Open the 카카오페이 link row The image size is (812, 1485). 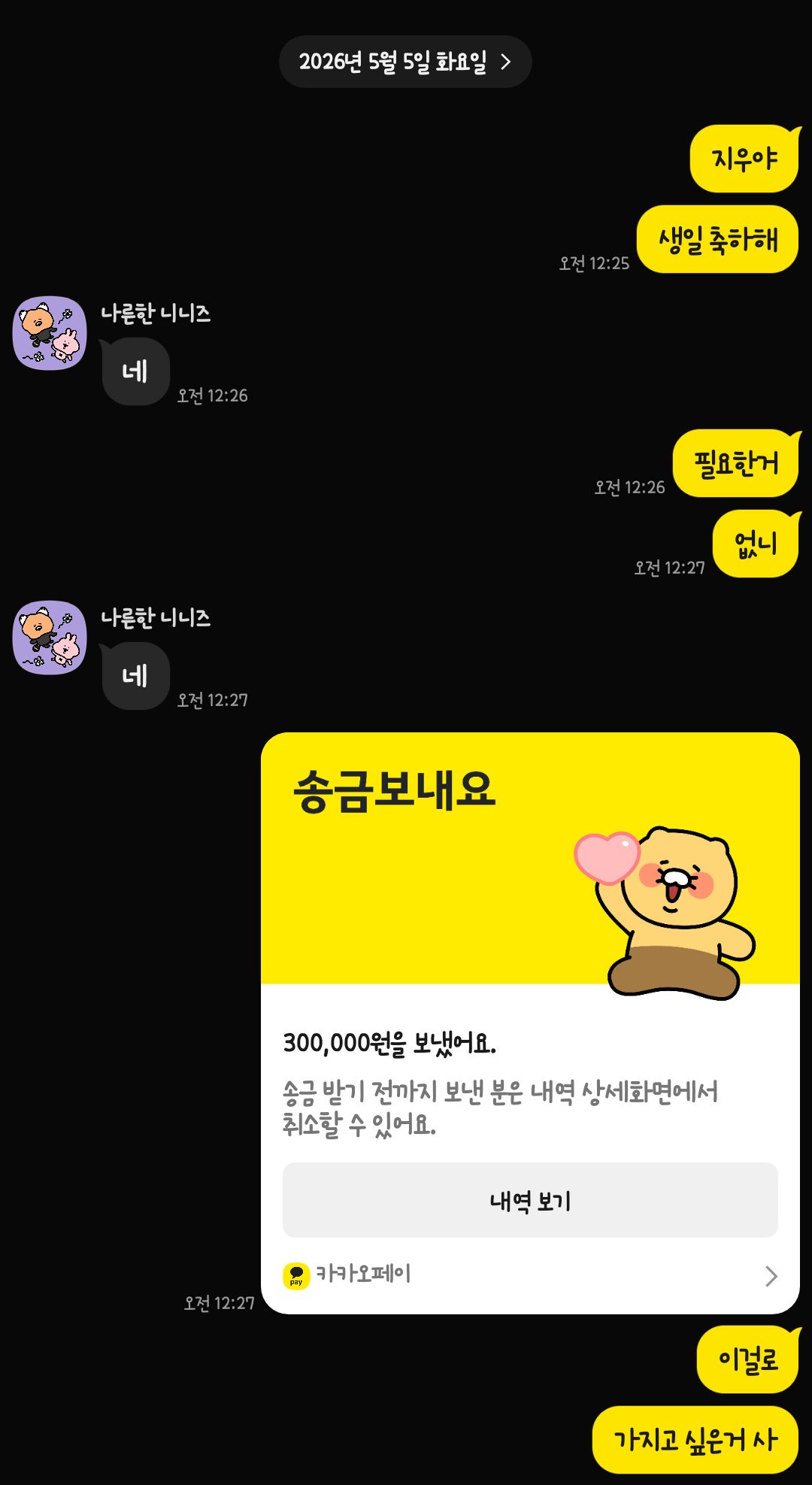coord(530,1275)
